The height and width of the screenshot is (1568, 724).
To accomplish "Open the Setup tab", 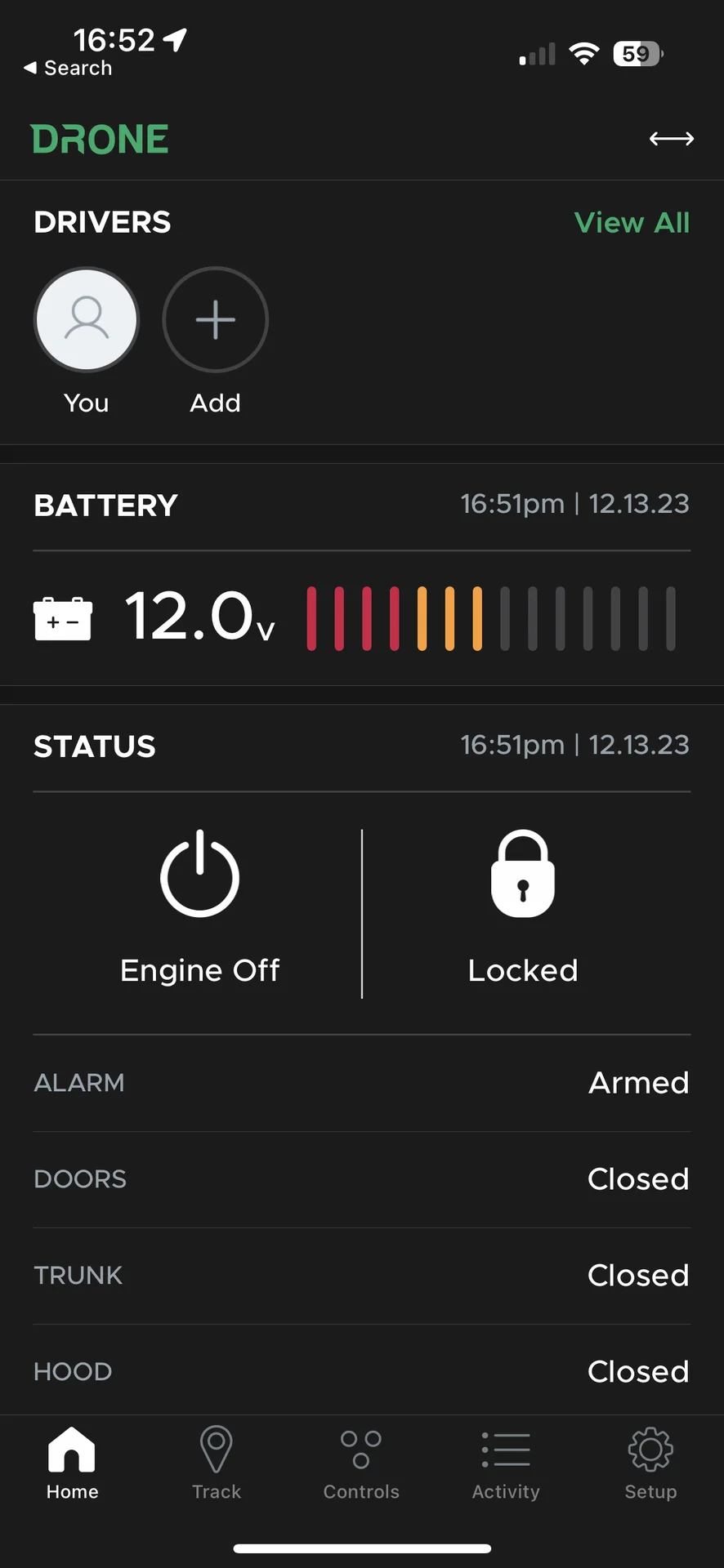I will tap(650, 1463).
